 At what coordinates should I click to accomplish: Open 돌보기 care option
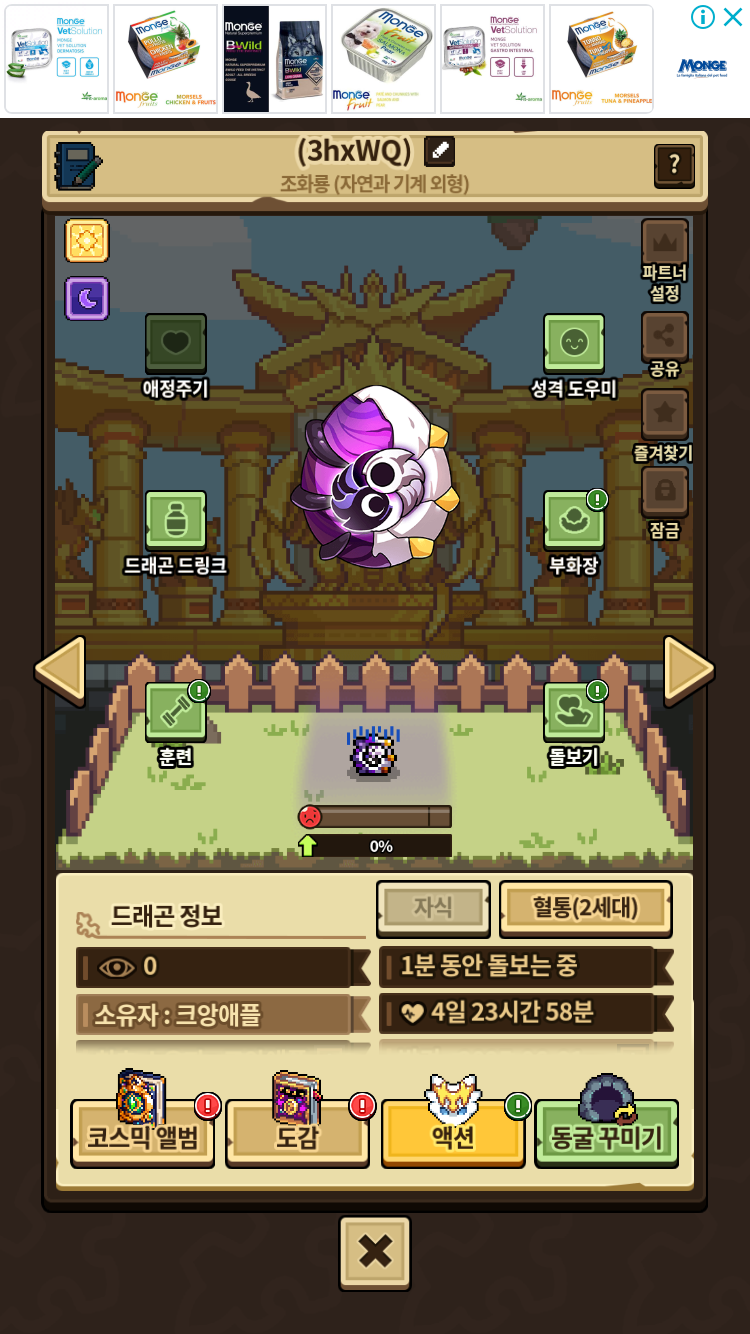(574, 712)
